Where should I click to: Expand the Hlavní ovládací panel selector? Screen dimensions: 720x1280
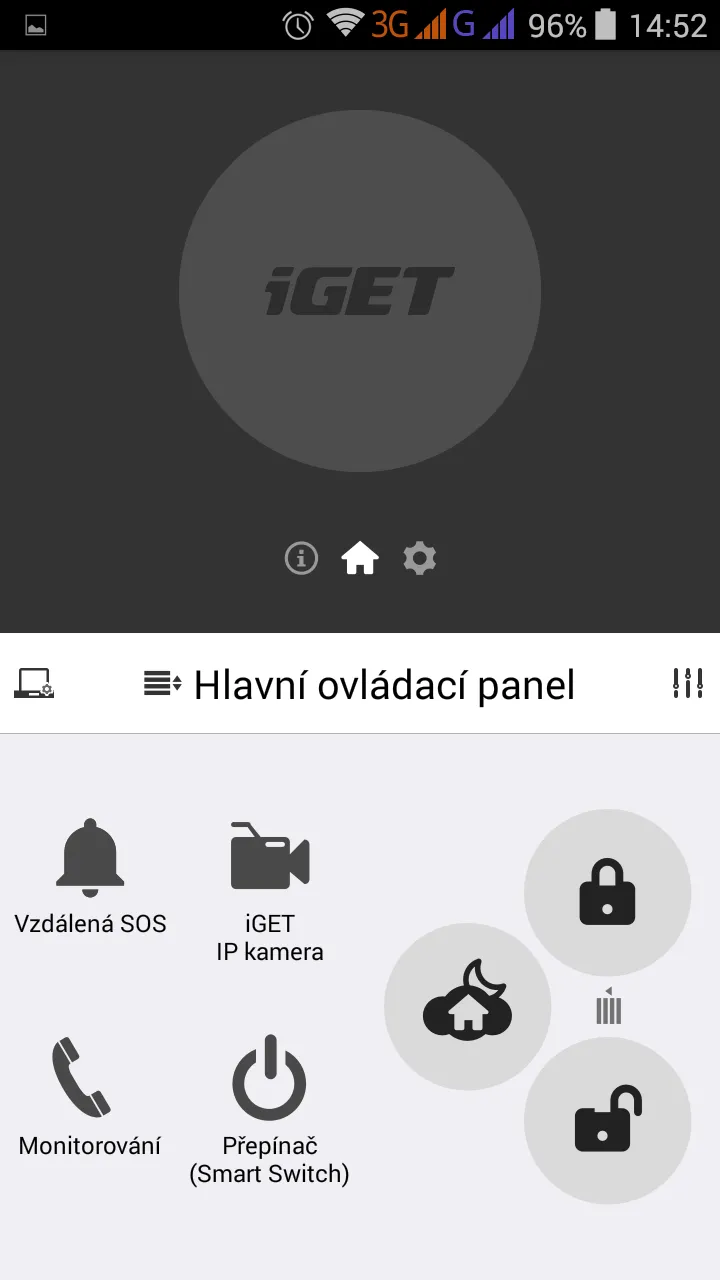point(360,685)
